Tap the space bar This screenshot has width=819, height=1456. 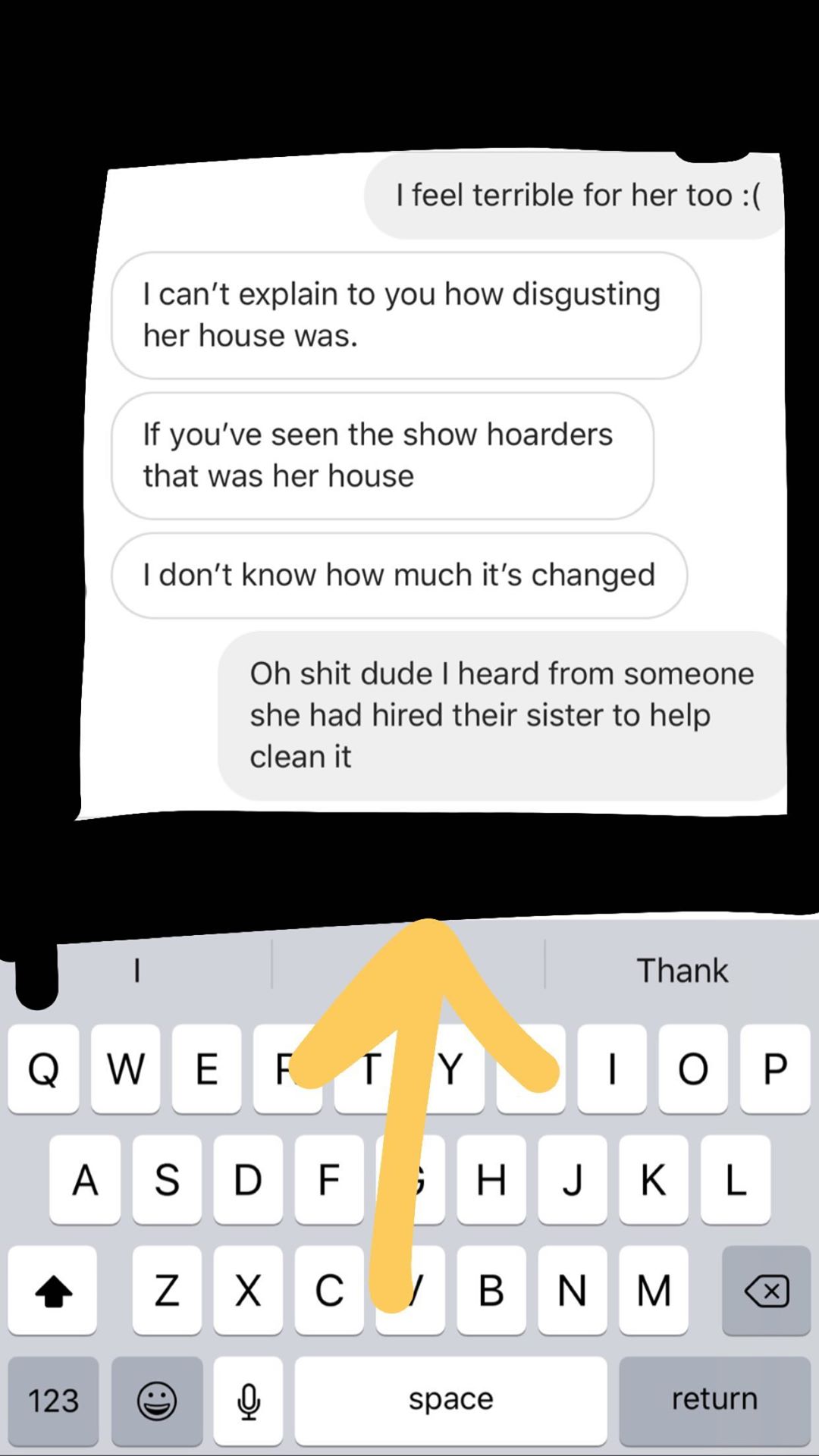point(450,1400)
